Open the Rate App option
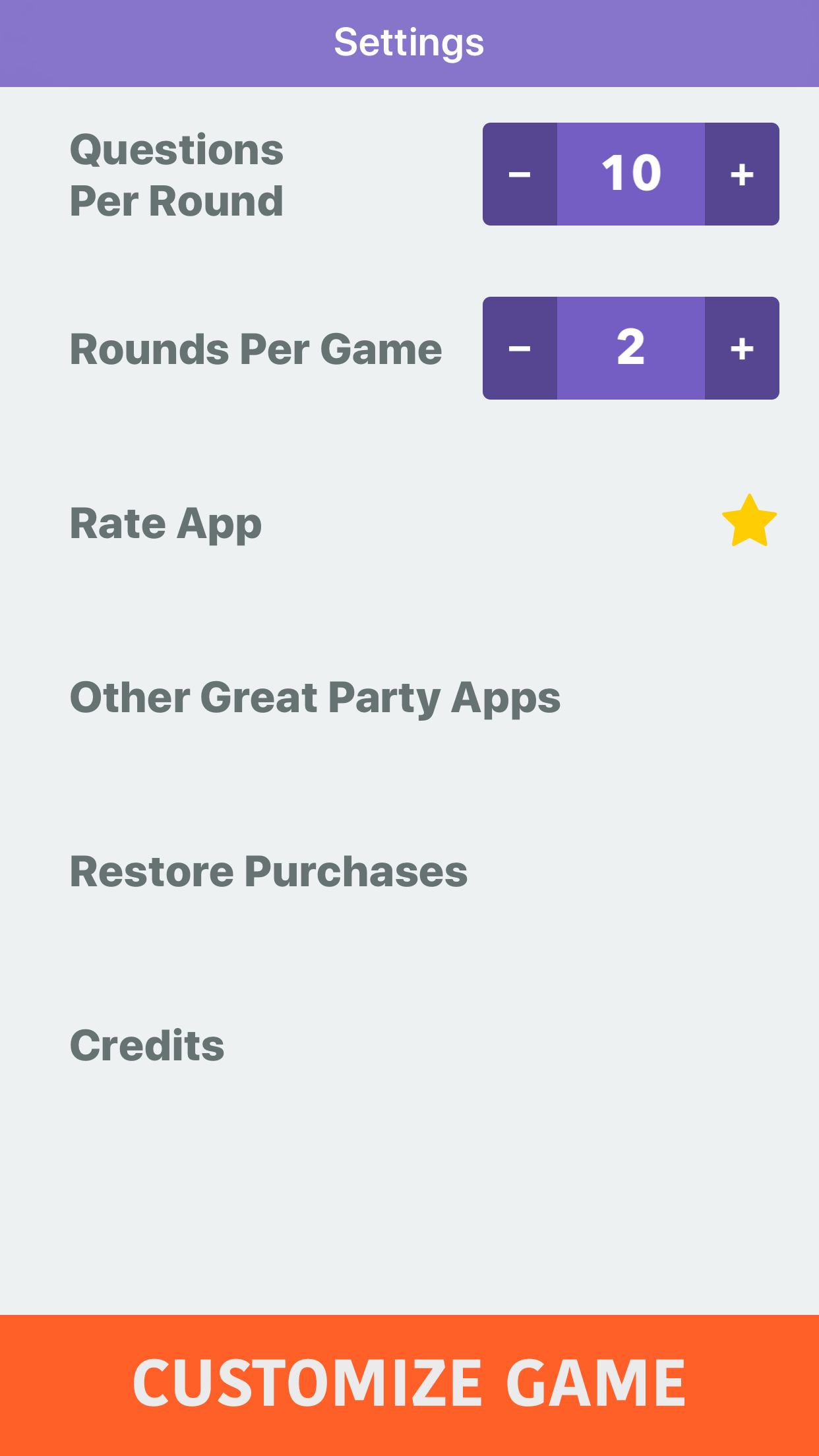The height and width of the screenshot is (1456, 819). point(166,523)
